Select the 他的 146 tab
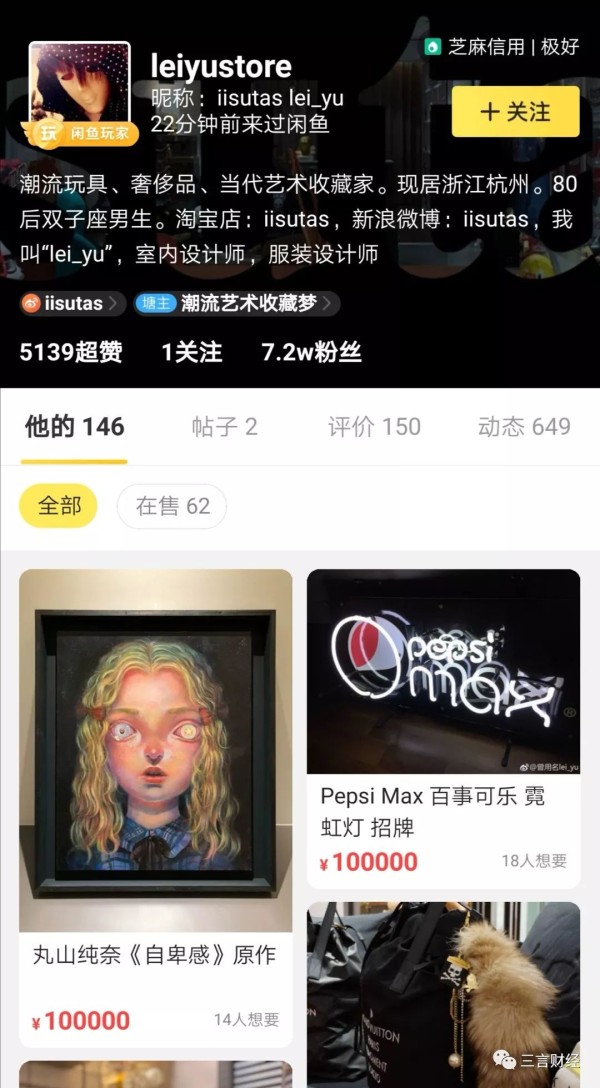Viewport: 600px width, 1088px height. [x=74, y=427]
